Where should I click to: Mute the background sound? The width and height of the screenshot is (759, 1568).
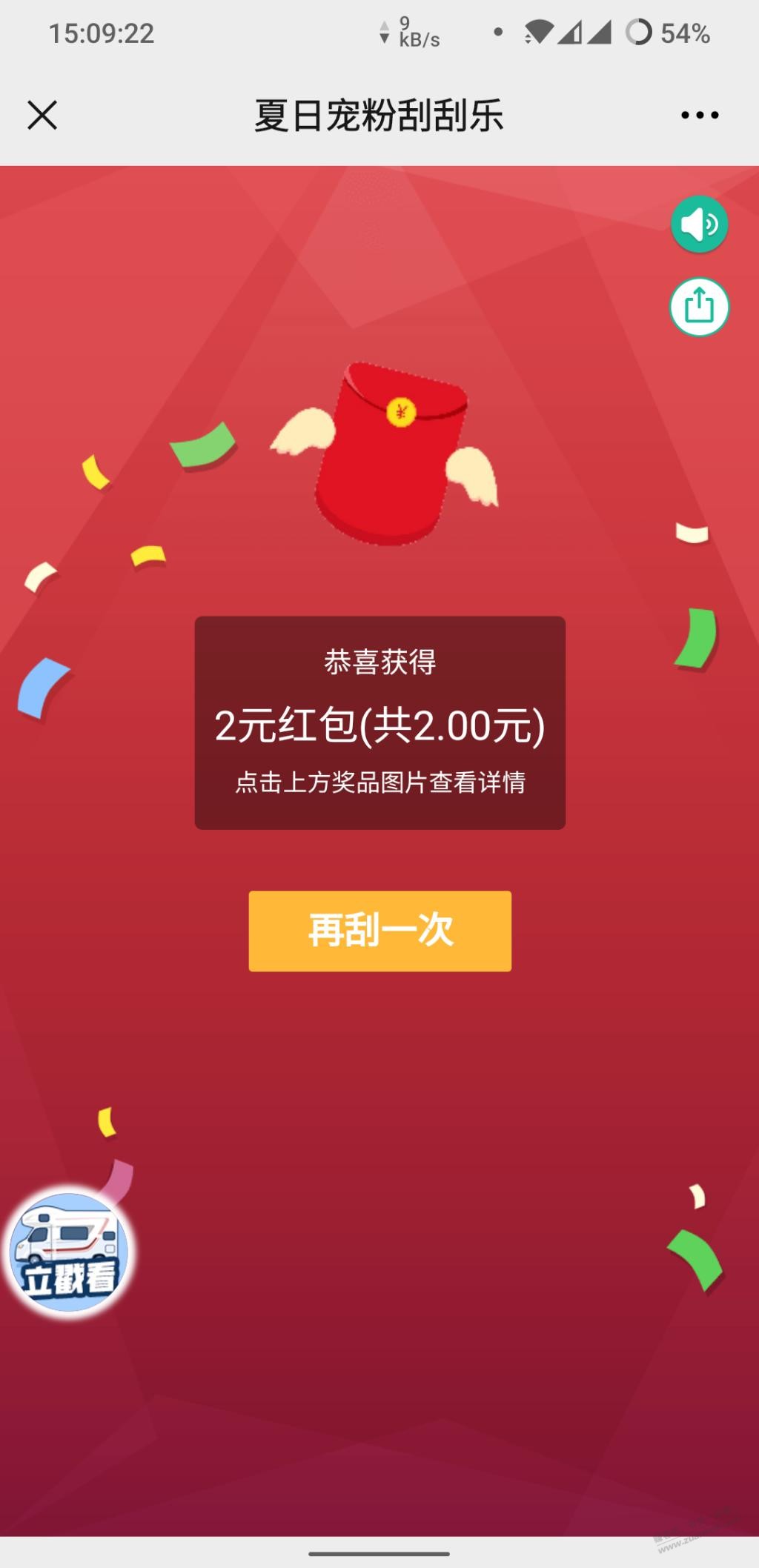[699, 225]
